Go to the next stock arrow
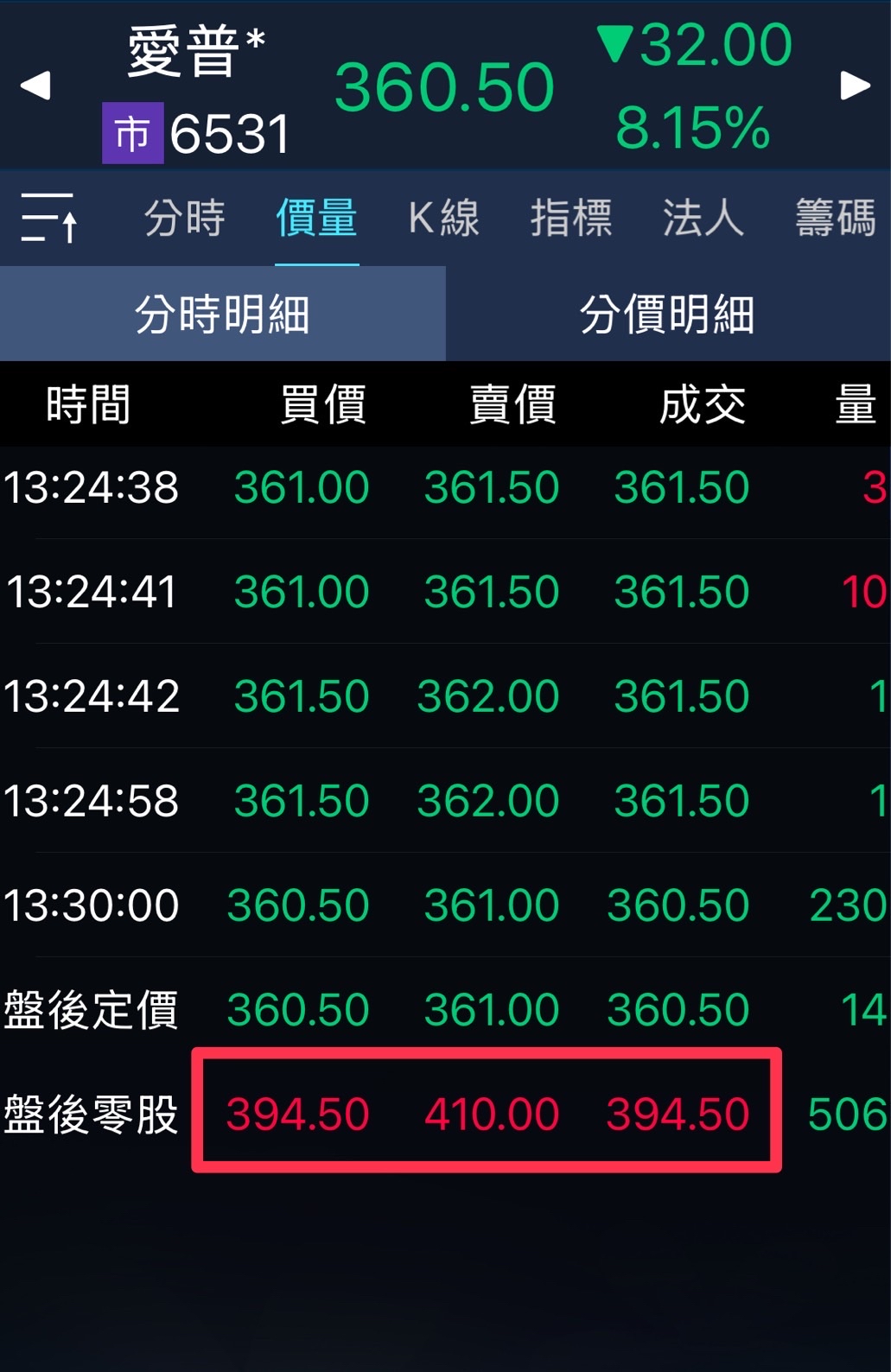The height and width of the screenshot is (1372, 891). [x=855, y=85]
